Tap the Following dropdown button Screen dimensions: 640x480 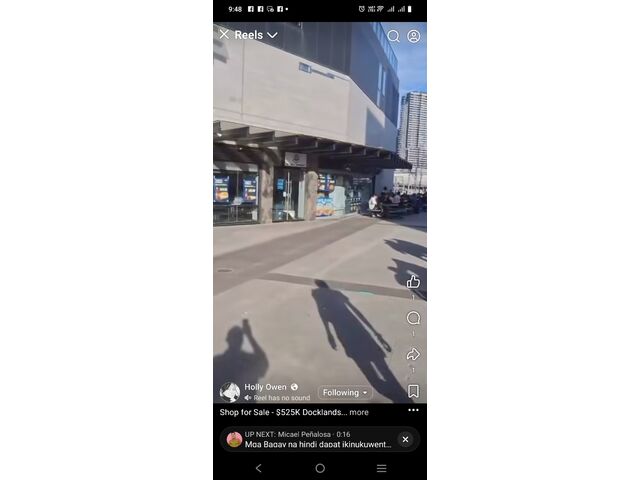(345, 393)
